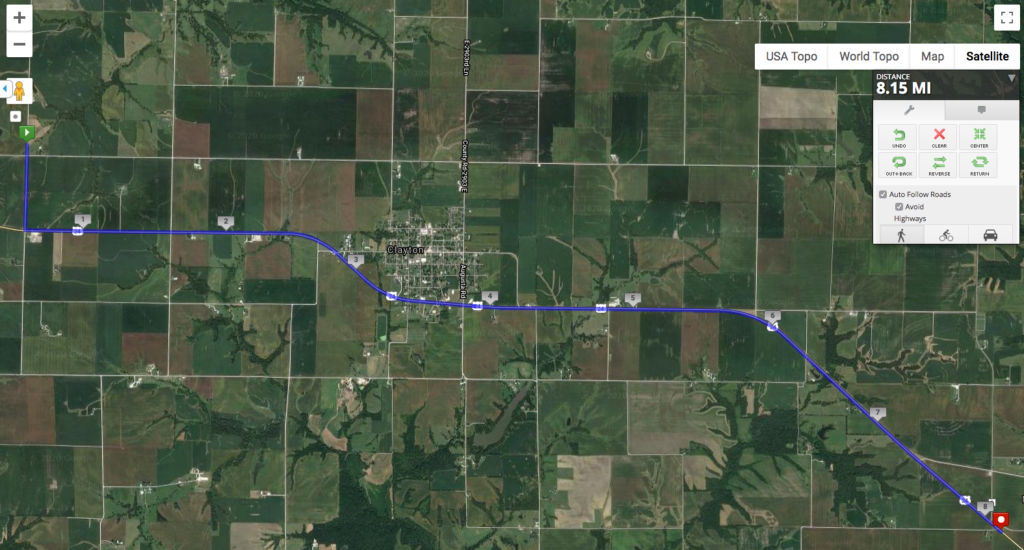
Task: Collapse the distance panel arrow
Action: 1011,78
